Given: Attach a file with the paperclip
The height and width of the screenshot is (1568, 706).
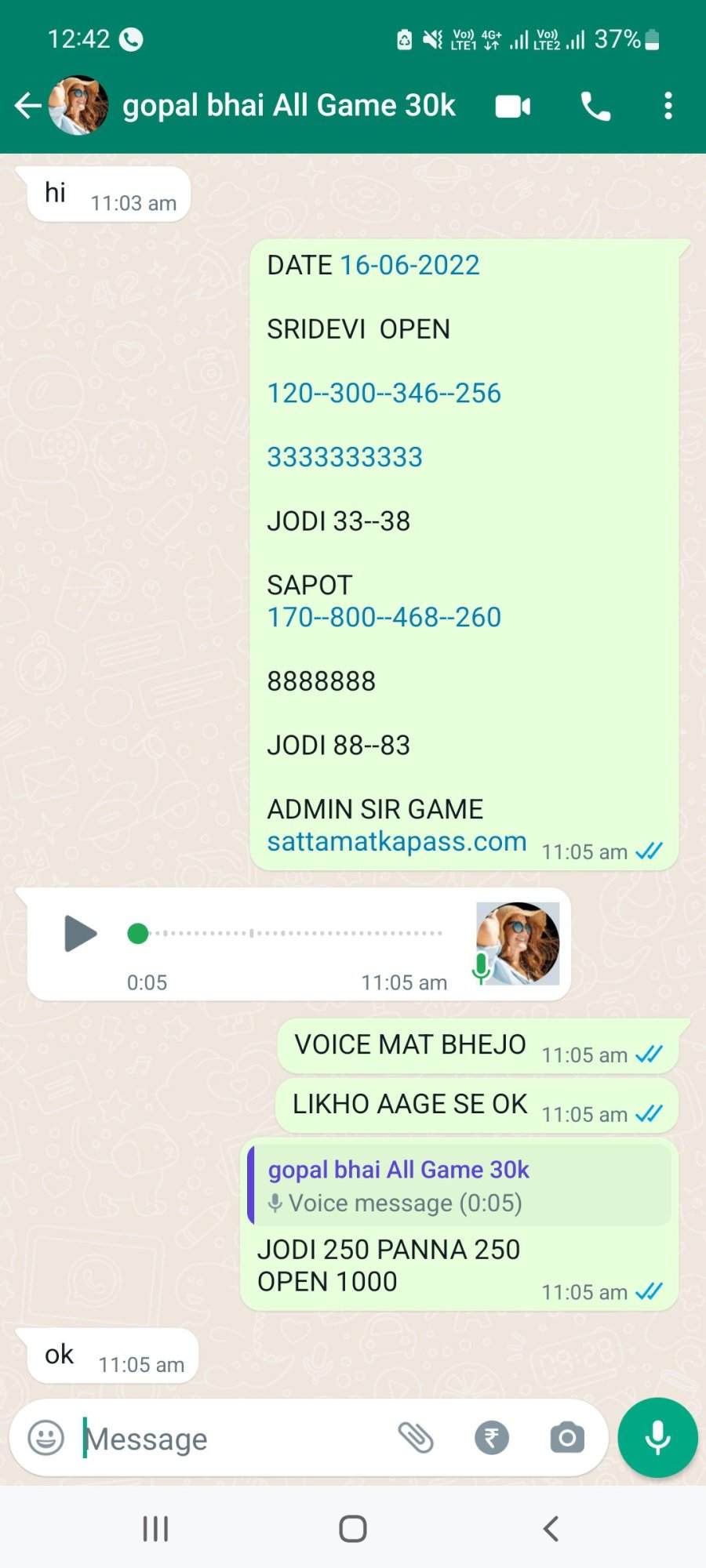Looking at the screenshot, I should click(416, 1438).
